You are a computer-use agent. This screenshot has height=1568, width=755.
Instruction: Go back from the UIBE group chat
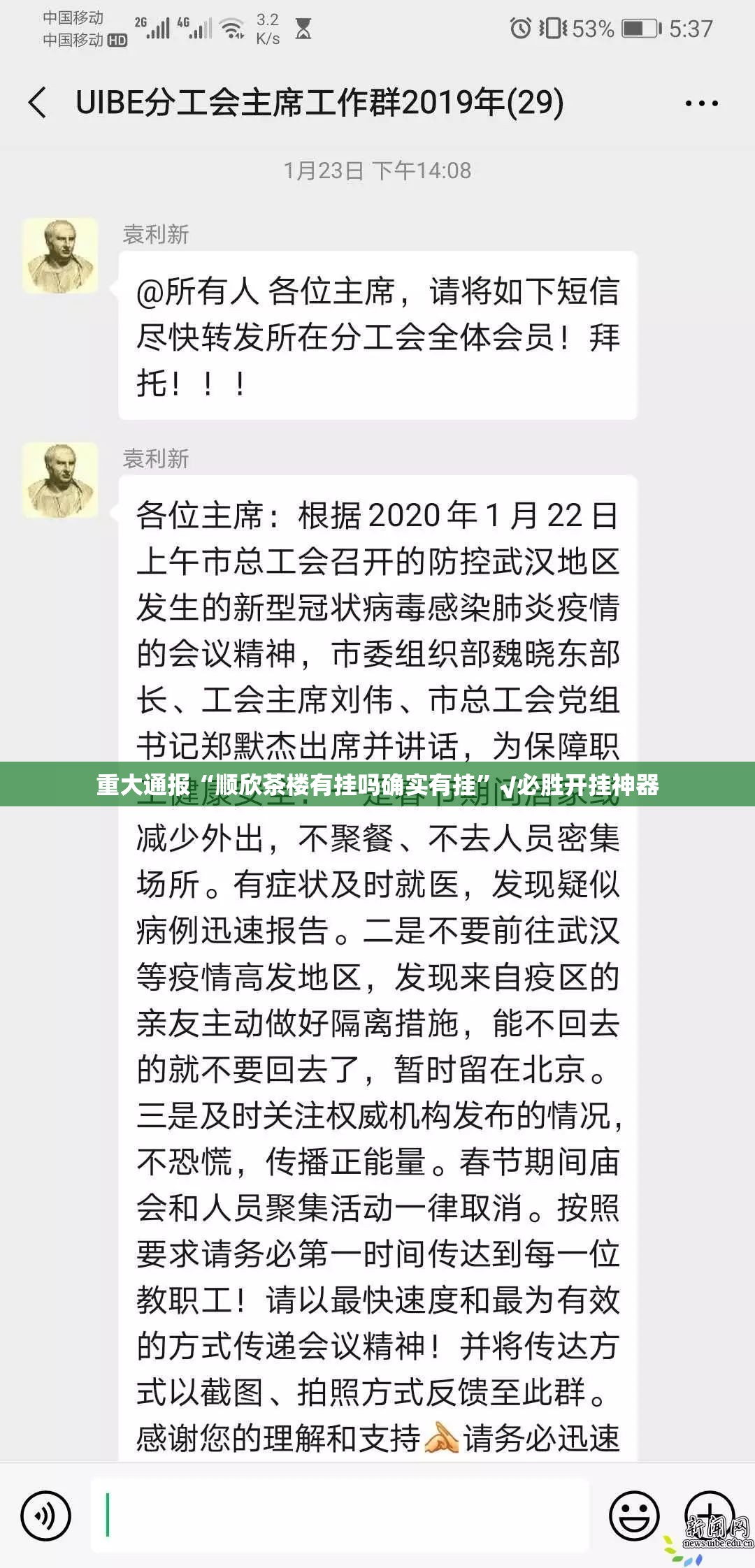pyautogui.click(x=38, y=103)
